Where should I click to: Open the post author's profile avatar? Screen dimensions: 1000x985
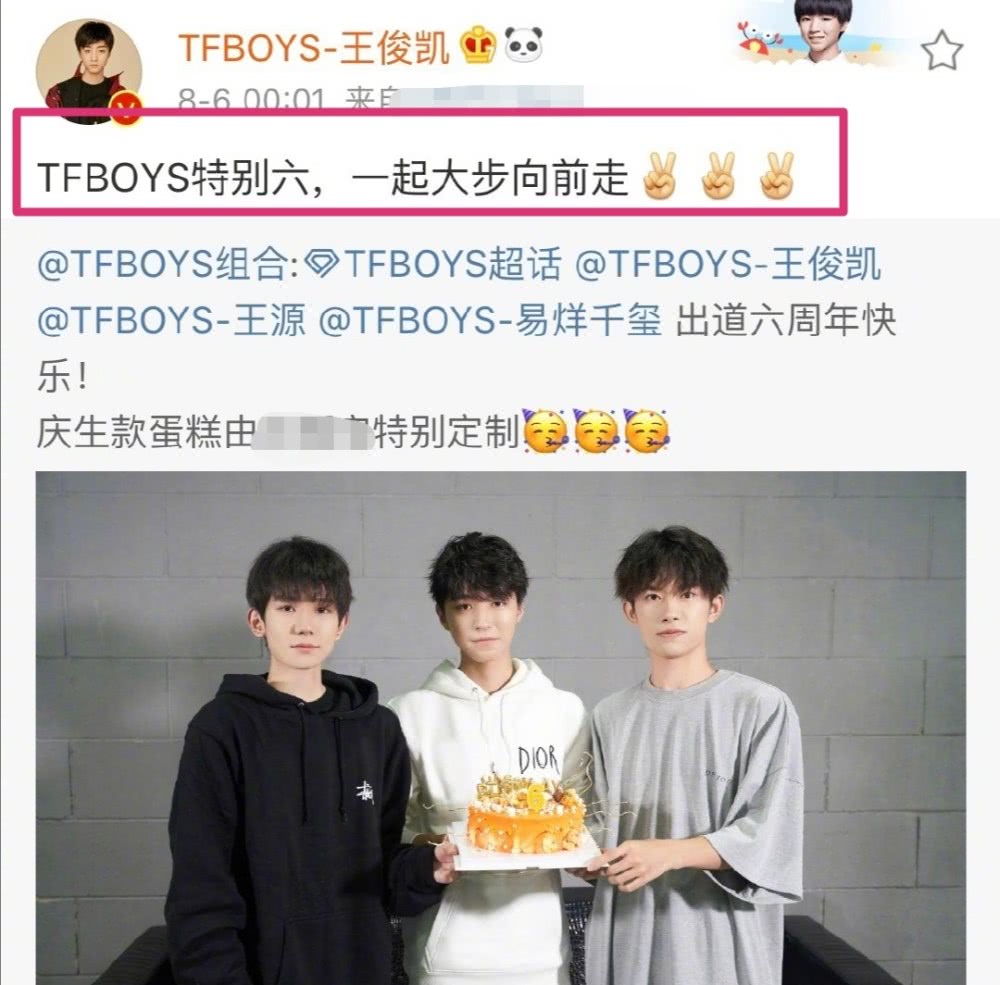(88, 70)
